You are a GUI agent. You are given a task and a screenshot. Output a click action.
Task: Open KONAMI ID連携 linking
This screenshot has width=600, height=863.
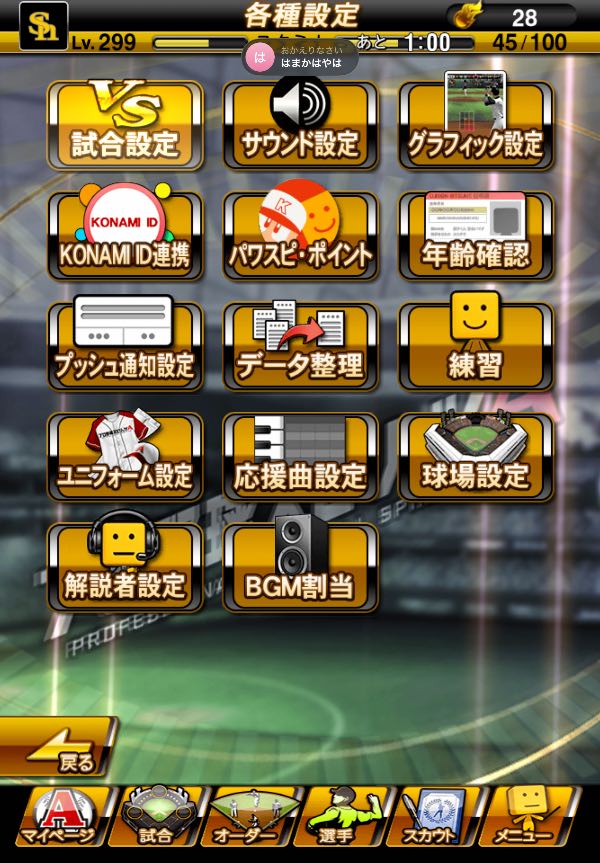(125, 235)
